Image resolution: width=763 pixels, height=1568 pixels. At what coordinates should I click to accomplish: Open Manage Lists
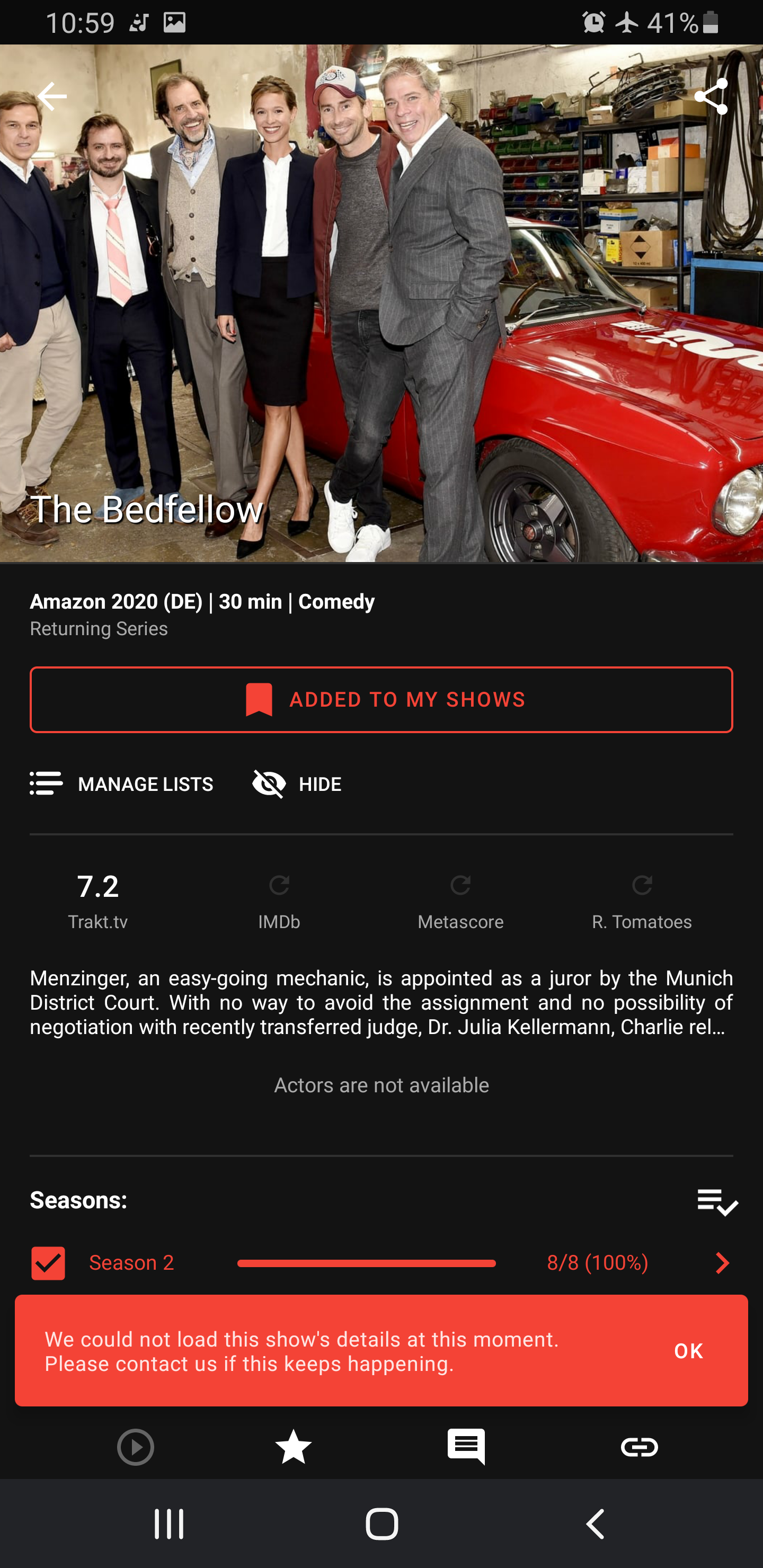(122, 783)
